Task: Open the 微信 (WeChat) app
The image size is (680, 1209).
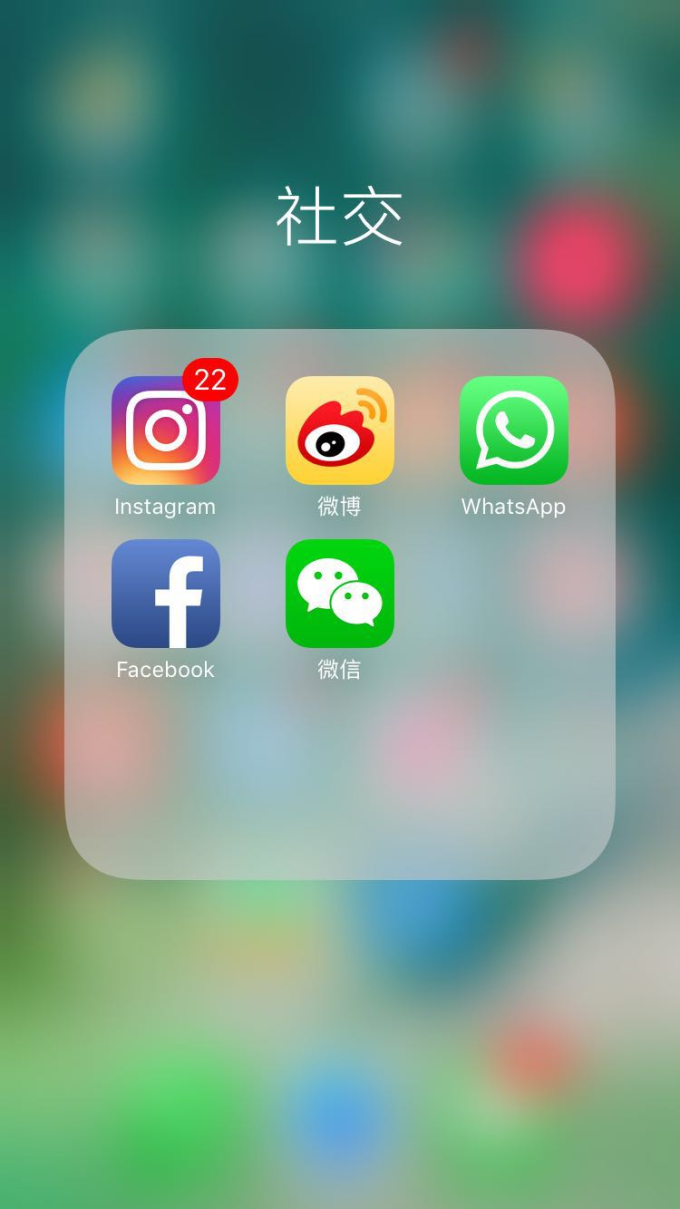Action: point(340,593)
